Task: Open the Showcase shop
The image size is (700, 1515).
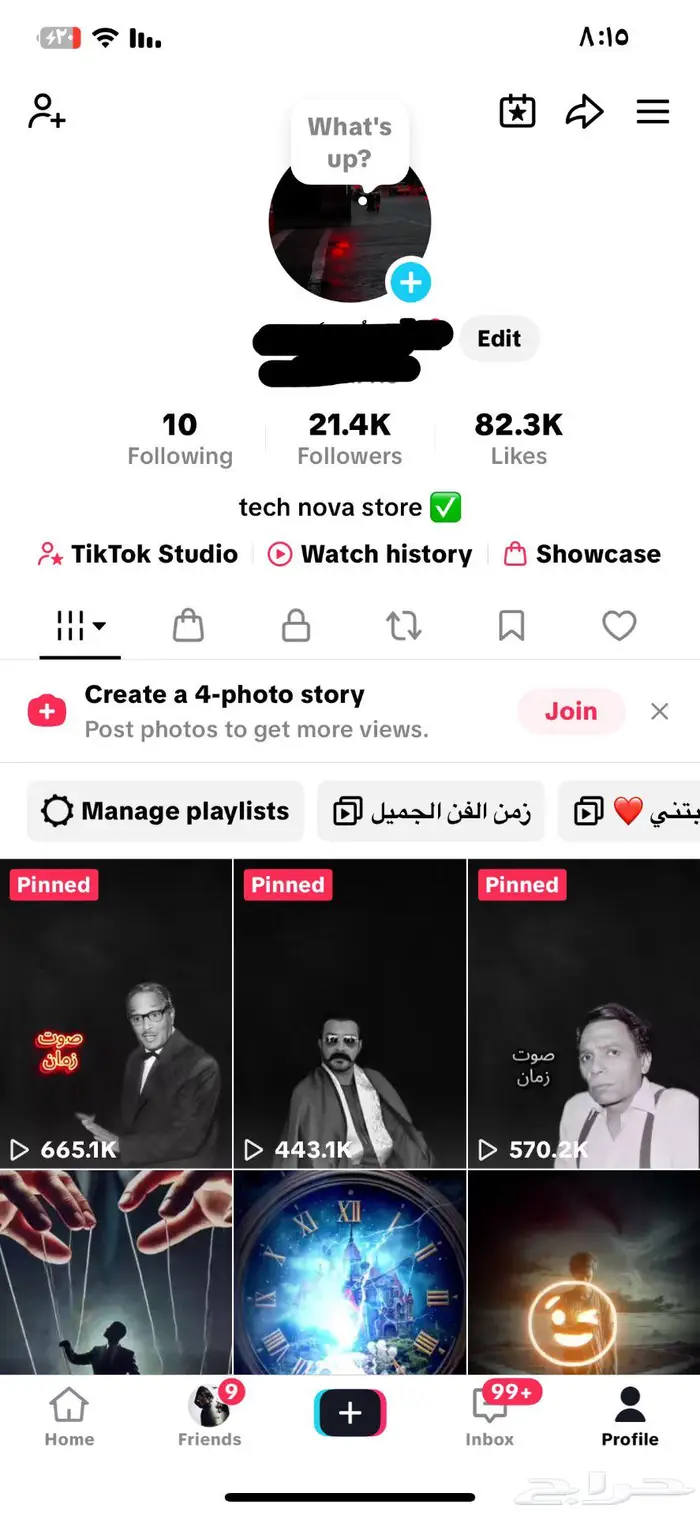Action: (x=582, y=554)
